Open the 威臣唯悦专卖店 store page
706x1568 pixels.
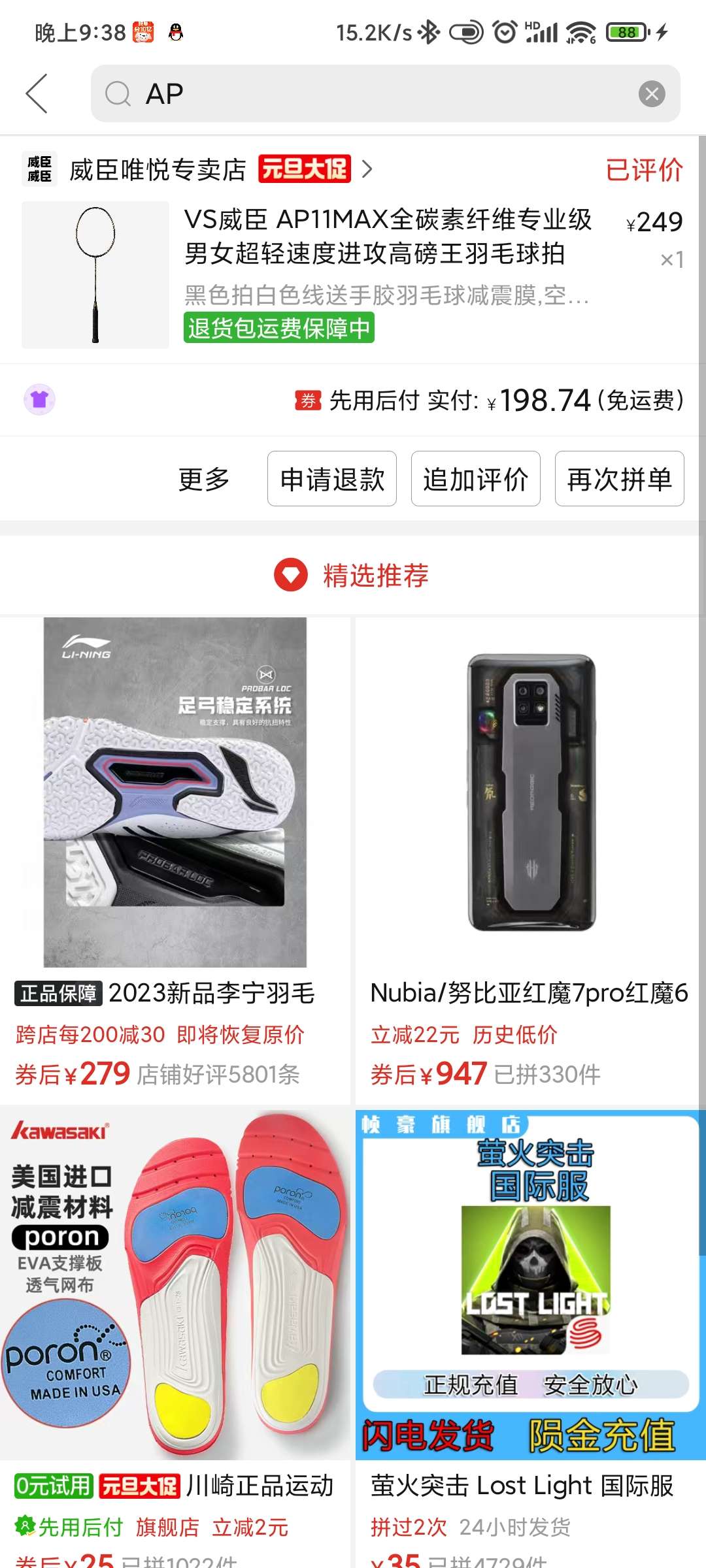pos(157,170)
